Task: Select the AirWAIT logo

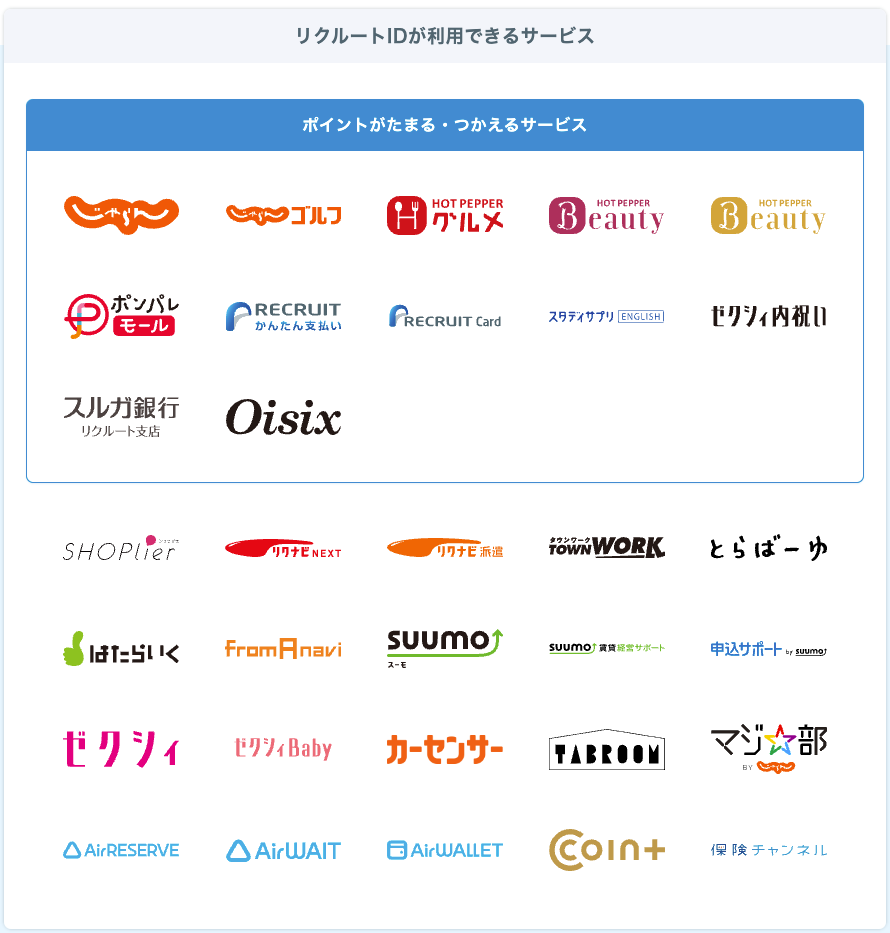Action: pyautogui.click(x=283, y=851)
